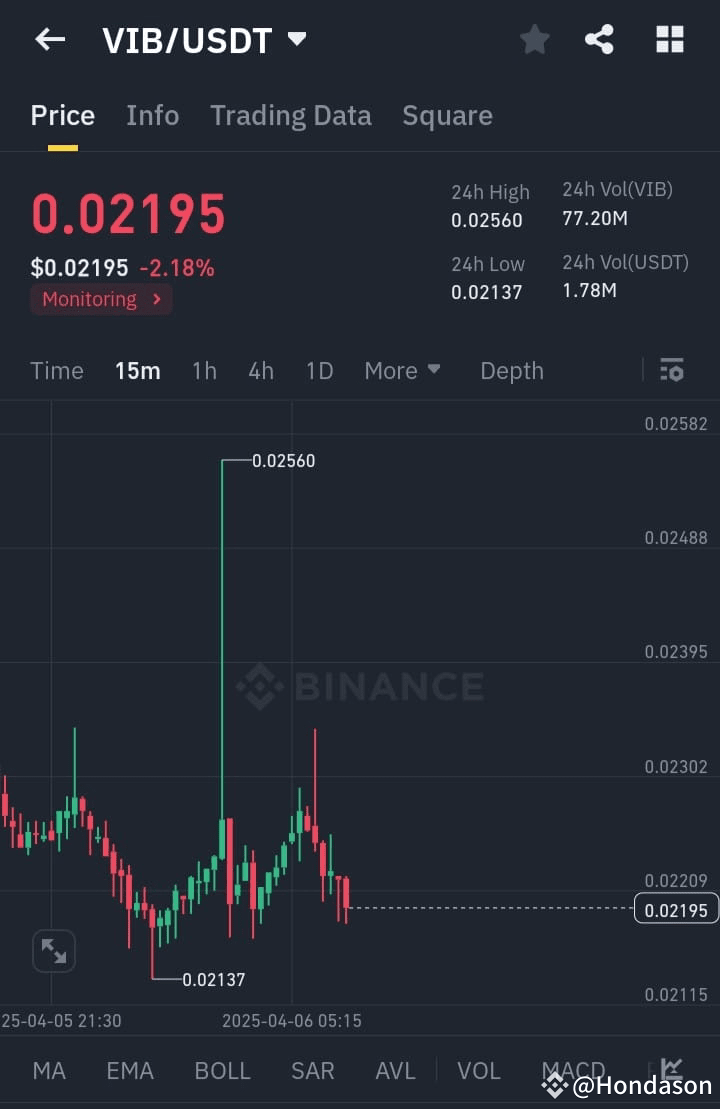The image size is (720, 1109).
Task: Expand the More timeframes dropdown
Action: click(x=402, y=370)
